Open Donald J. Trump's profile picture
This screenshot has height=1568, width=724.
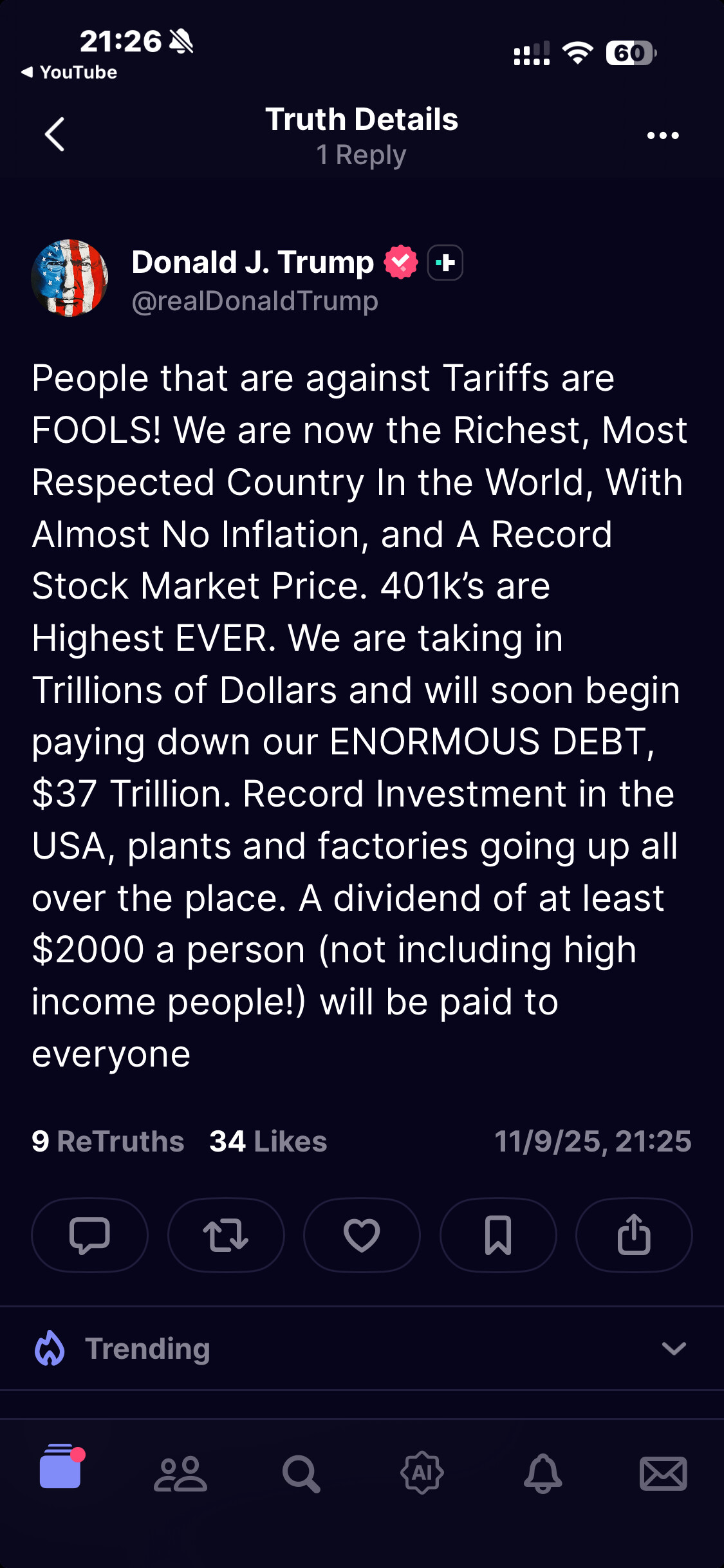pyautogui.click(x=70, y=278)
